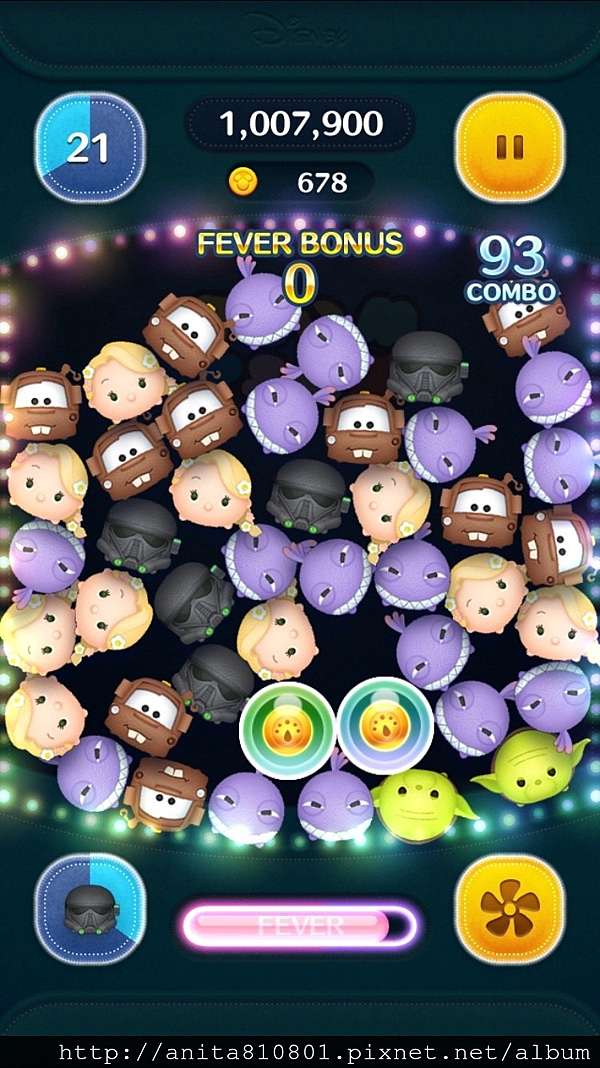Pop the blue-ringed bomb bubble

tap(385, 727)
